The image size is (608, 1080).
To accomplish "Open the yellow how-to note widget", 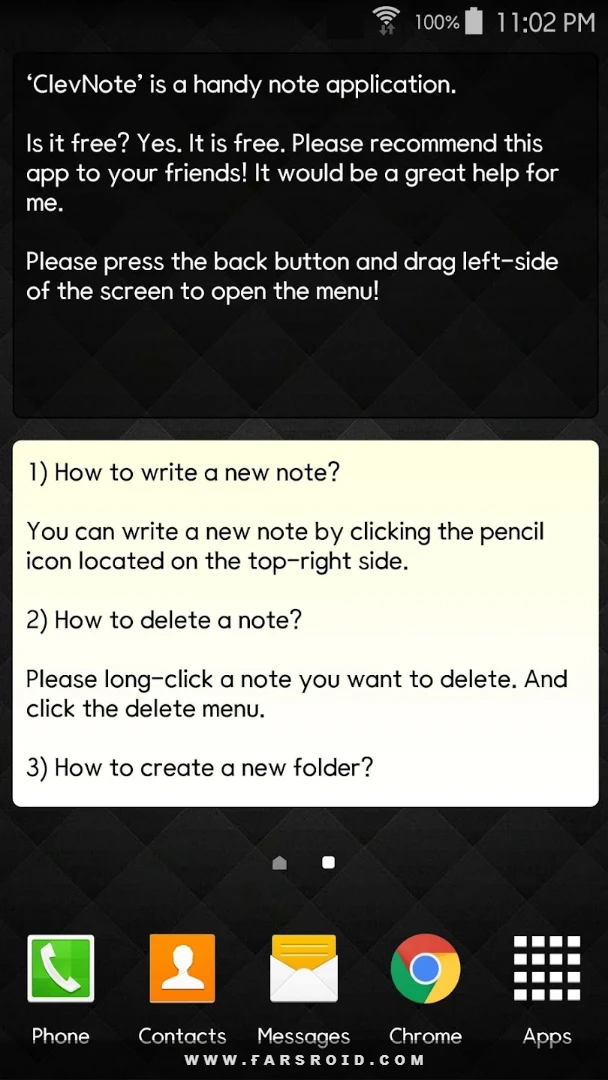I will [305, 623].
